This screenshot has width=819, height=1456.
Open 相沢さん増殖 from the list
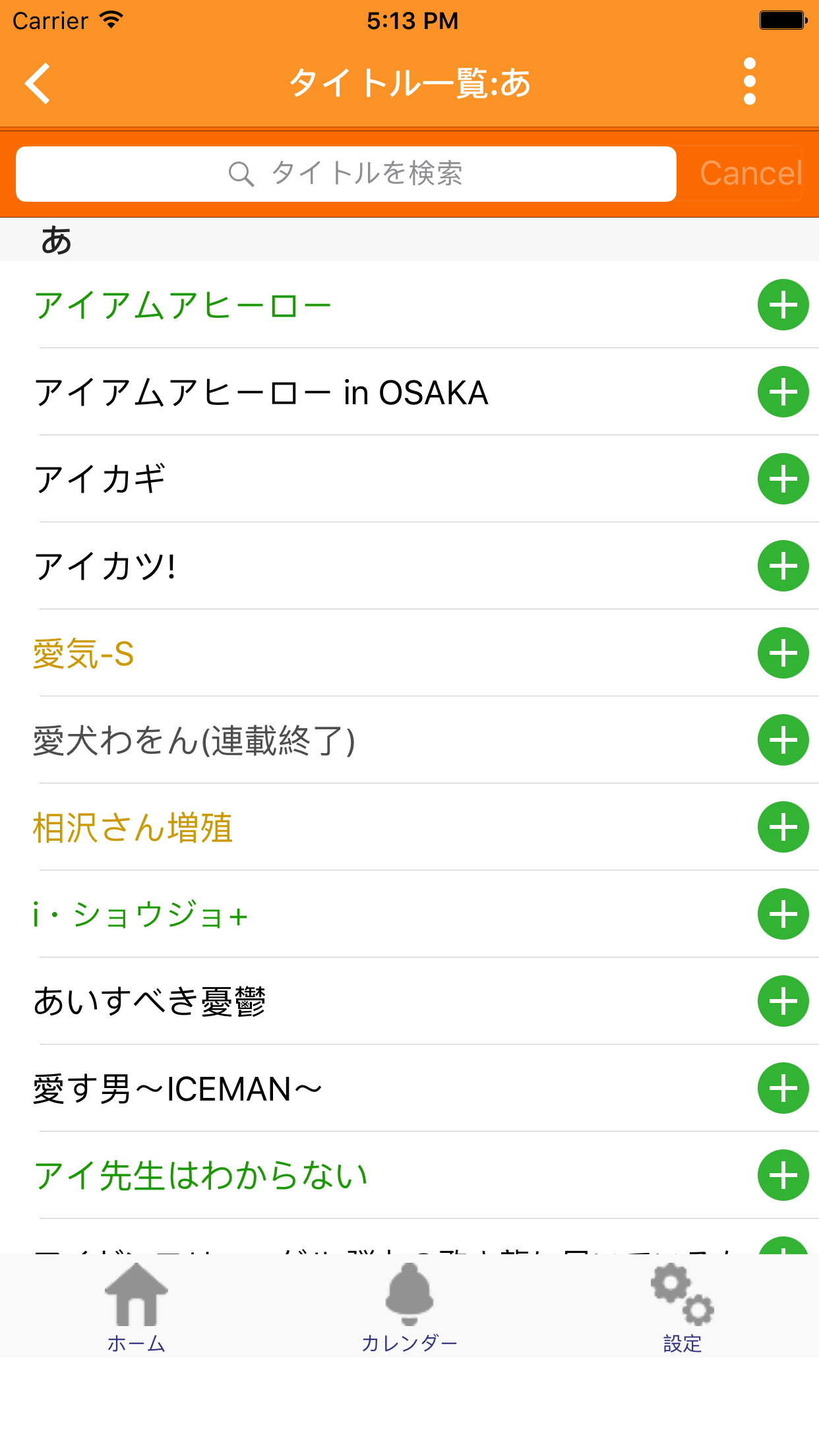(132, 828)
